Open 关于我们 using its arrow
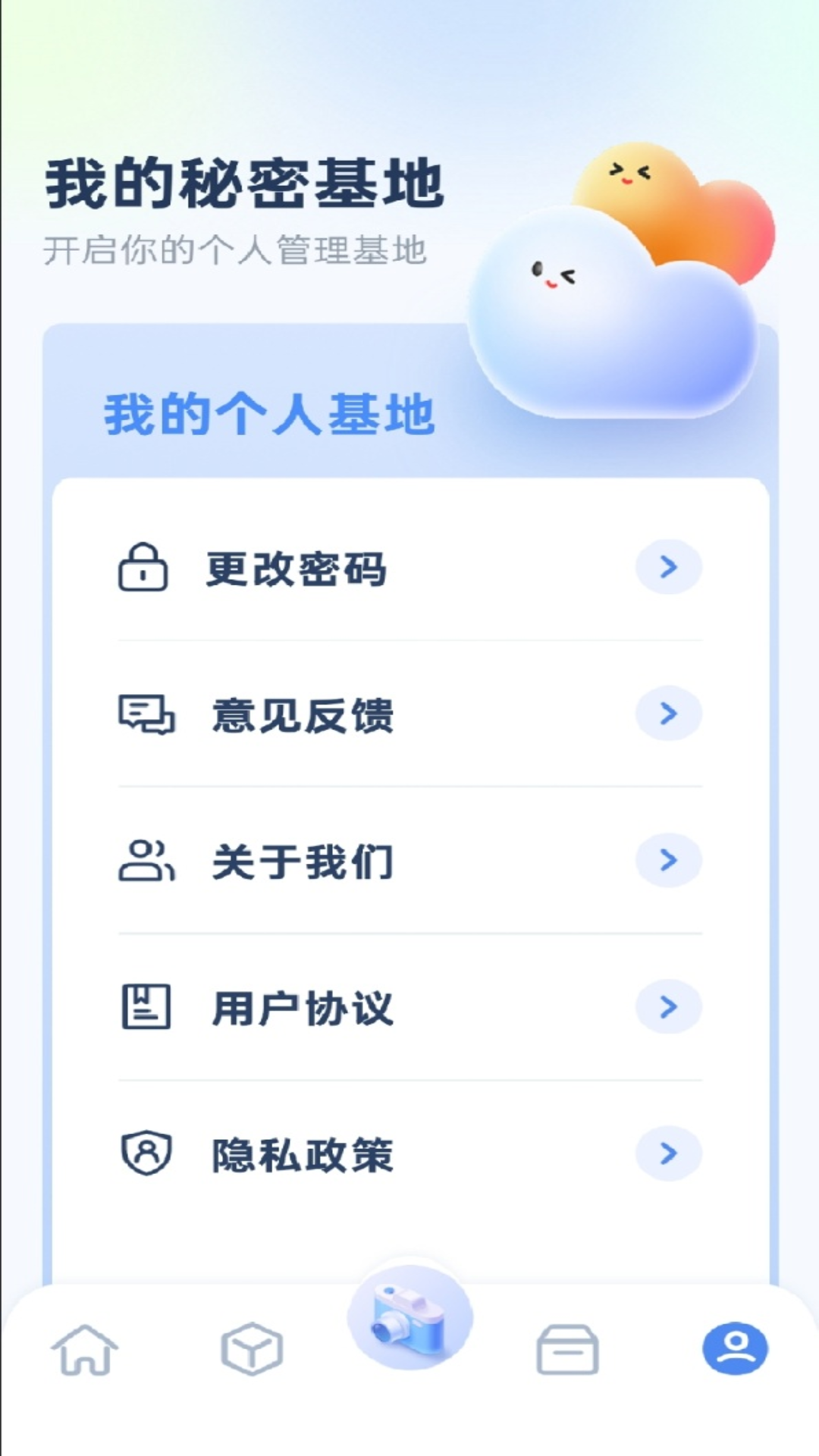The image size is (819, 1456). point(667,861)
